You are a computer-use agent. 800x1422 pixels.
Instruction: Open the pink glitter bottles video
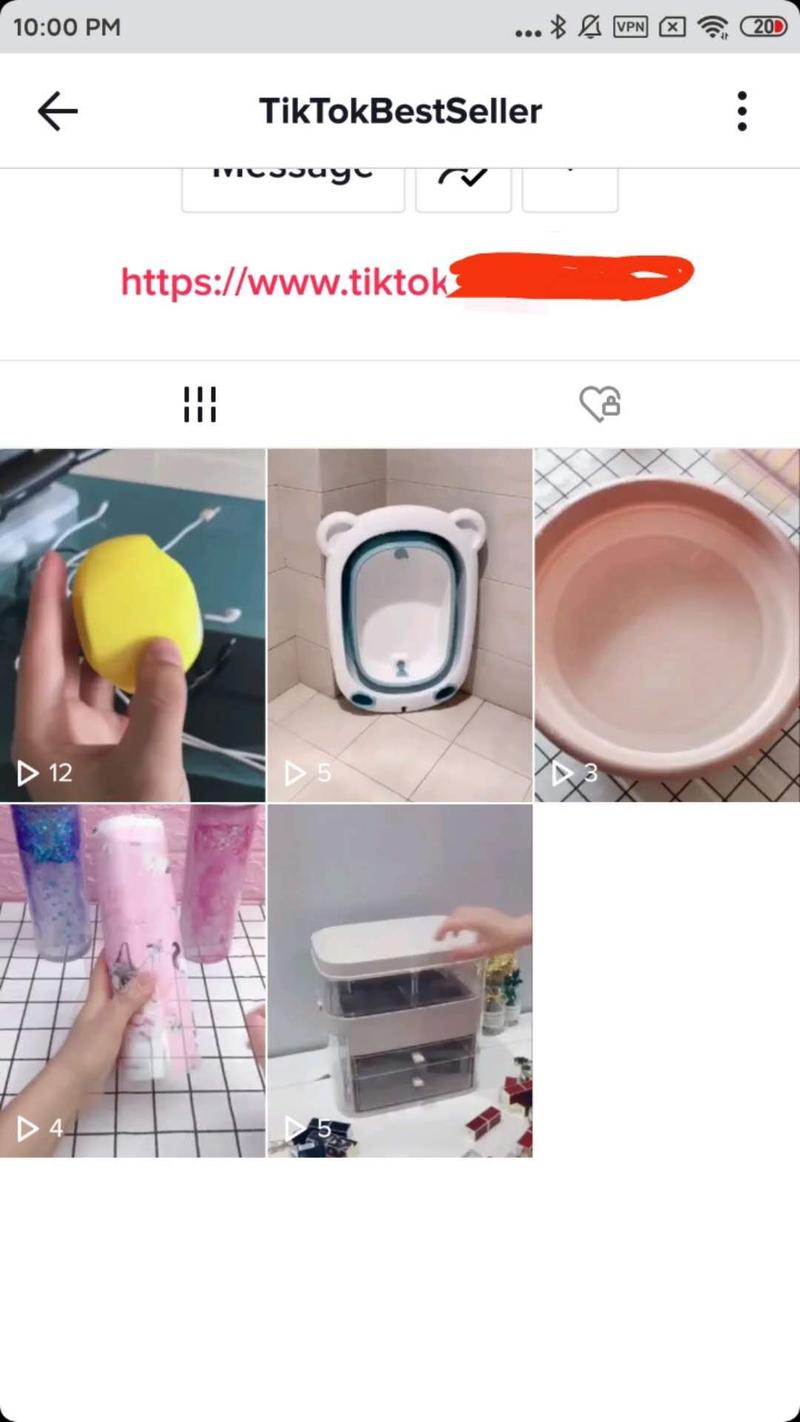(132, 981)
